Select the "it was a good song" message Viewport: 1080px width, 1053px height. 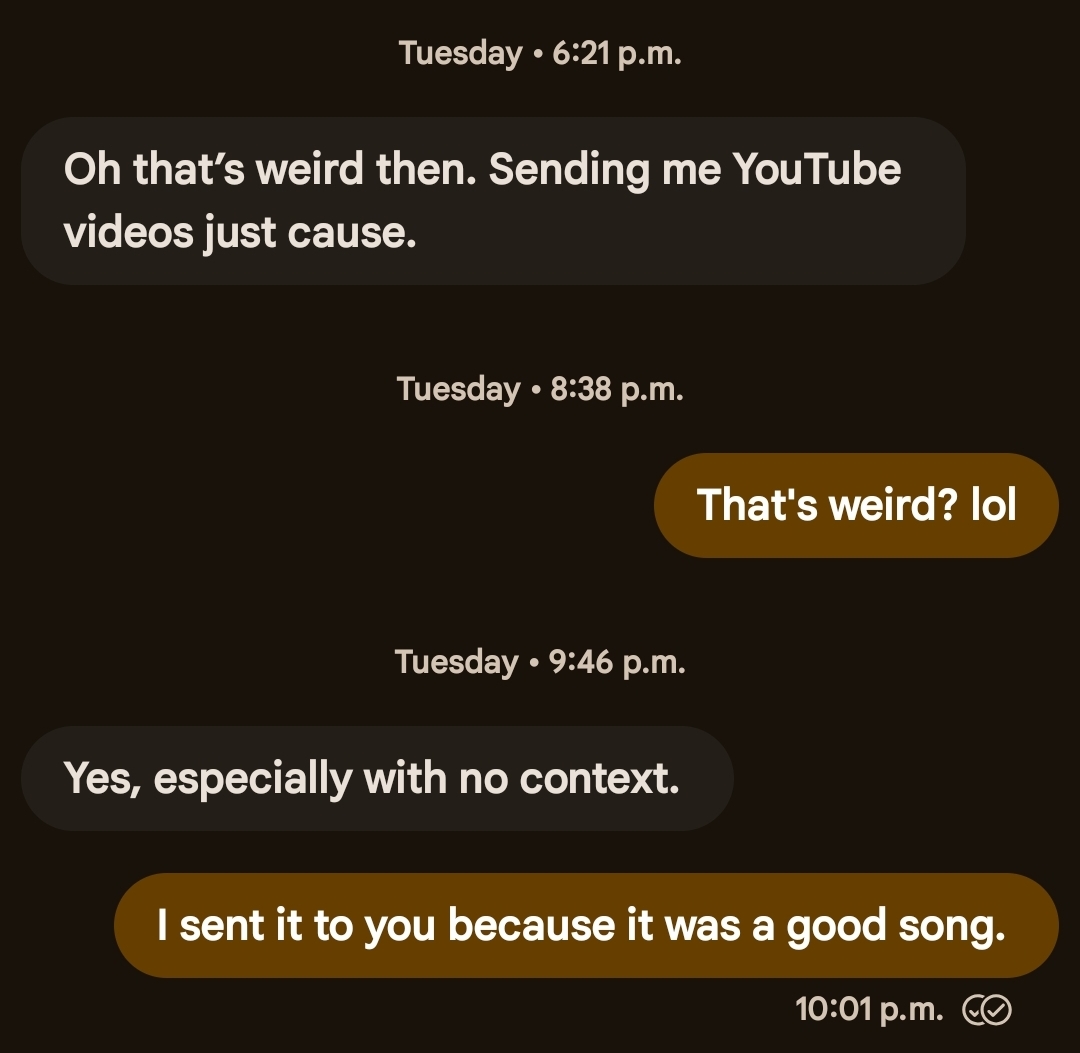(x=586, y=925)
